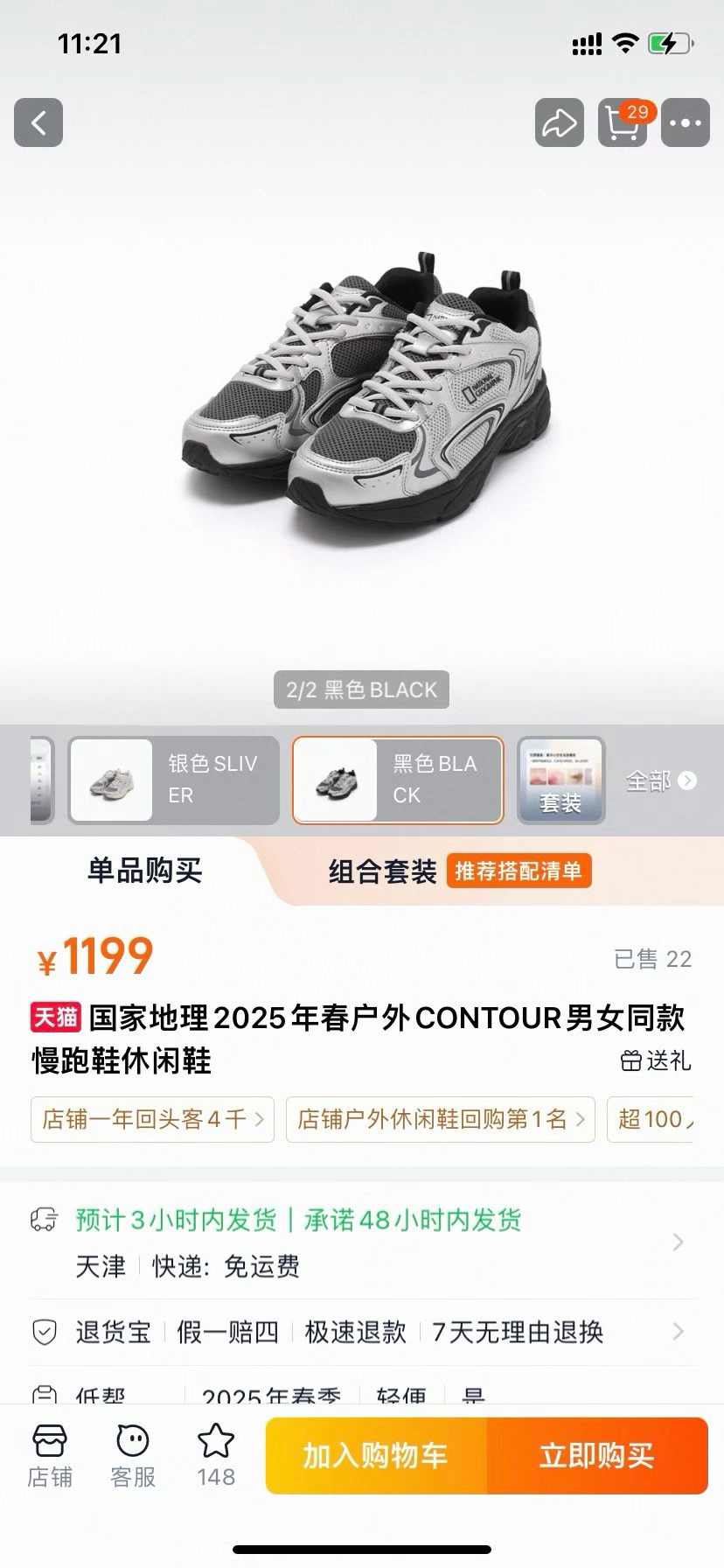This screenshot has height=1568, width=724.
Task: View 全部 color options
Action: pyautogui.click(x=661, y=780)
